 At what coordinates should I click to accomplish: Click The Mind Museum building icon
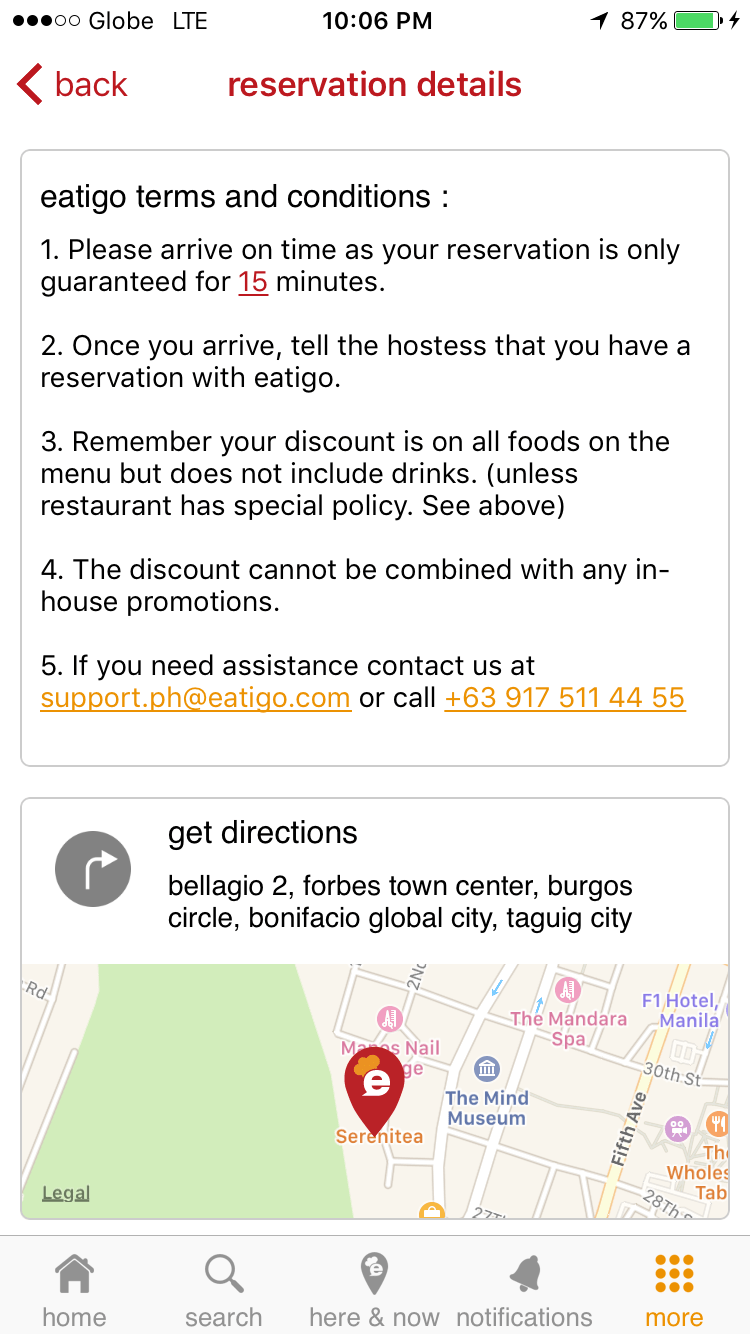point(486,1069)
